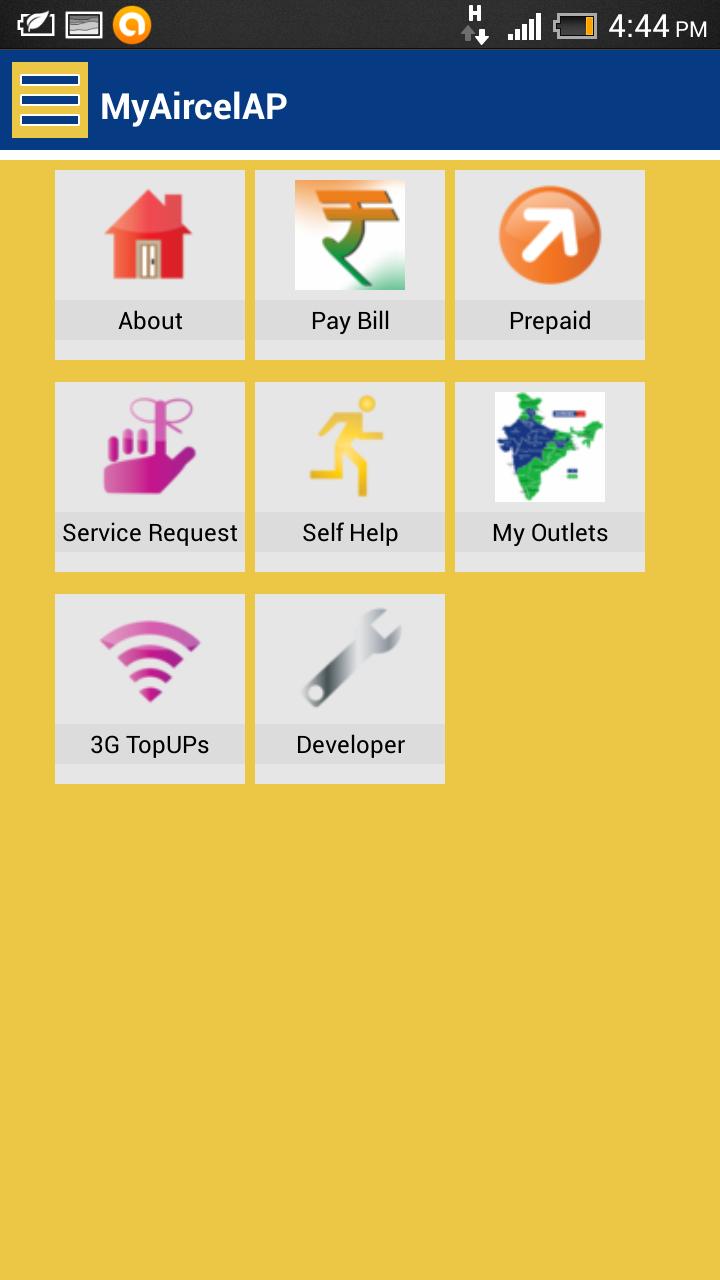Open the About home icon
Image resolution: width=720 pixels, height=1280 pixels.
150,235
